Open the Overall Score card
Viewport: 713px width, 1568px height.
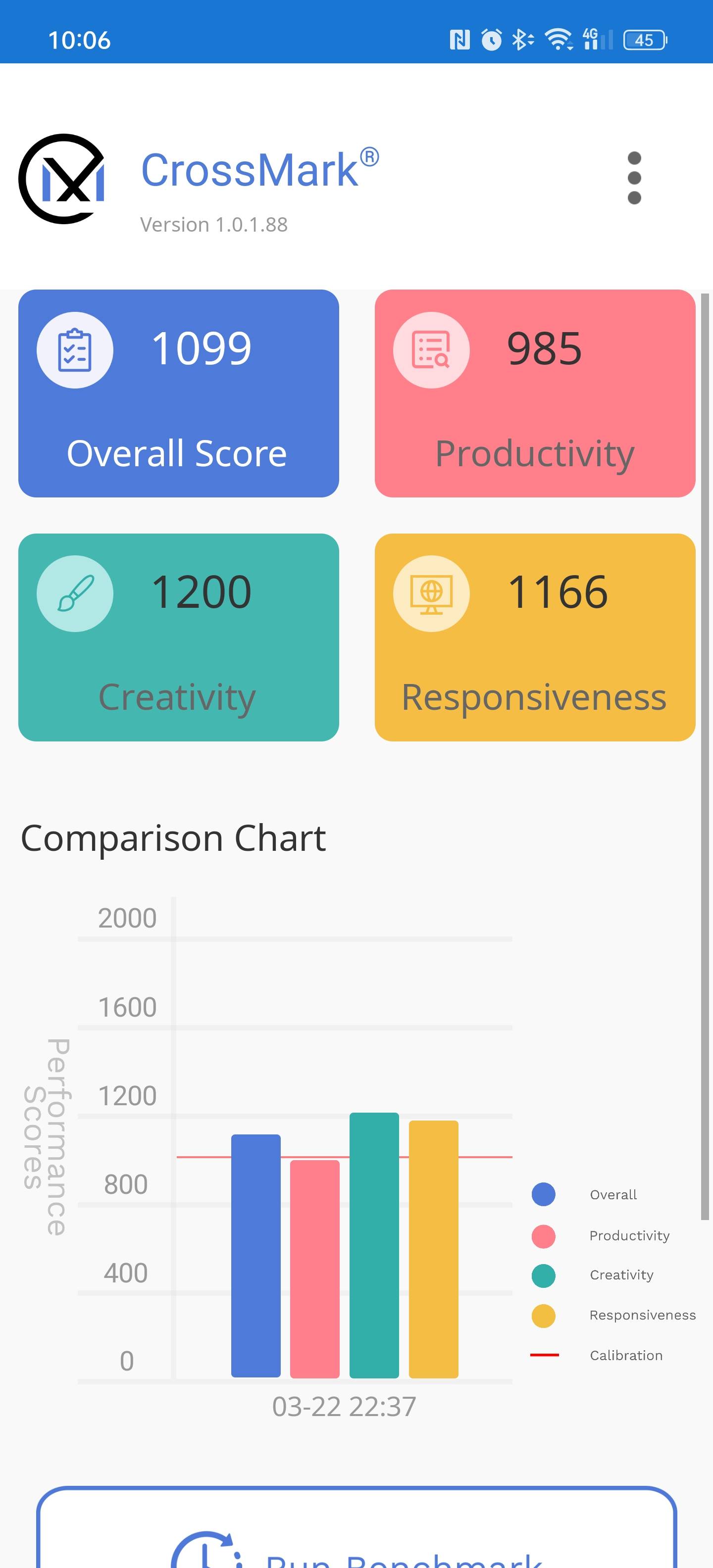click(x=178, y=393)
